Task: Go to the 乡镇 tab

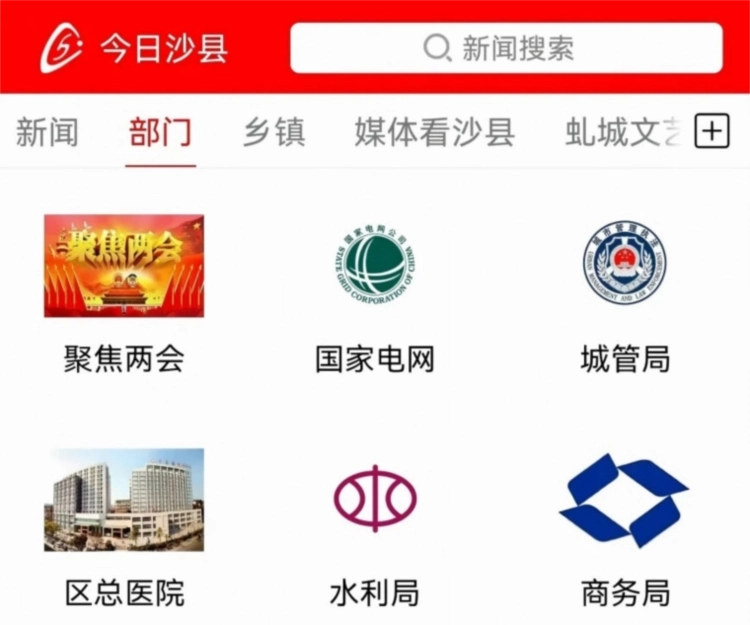Action: (x=273, y=132)
